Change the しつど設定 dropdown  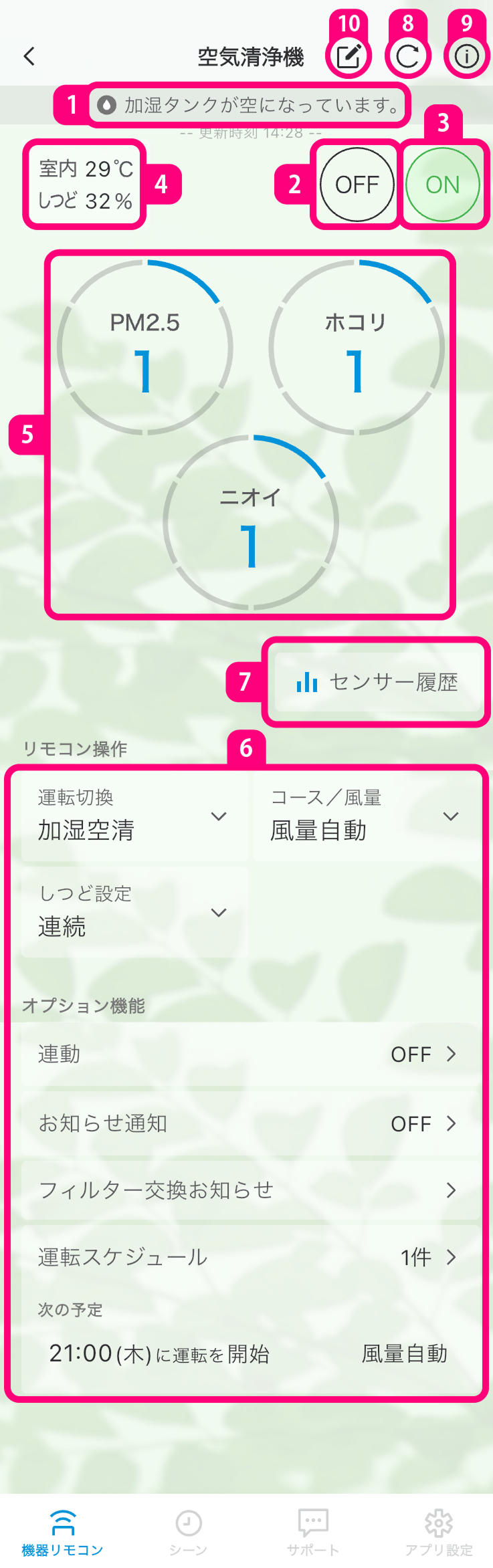coord(134,913)
